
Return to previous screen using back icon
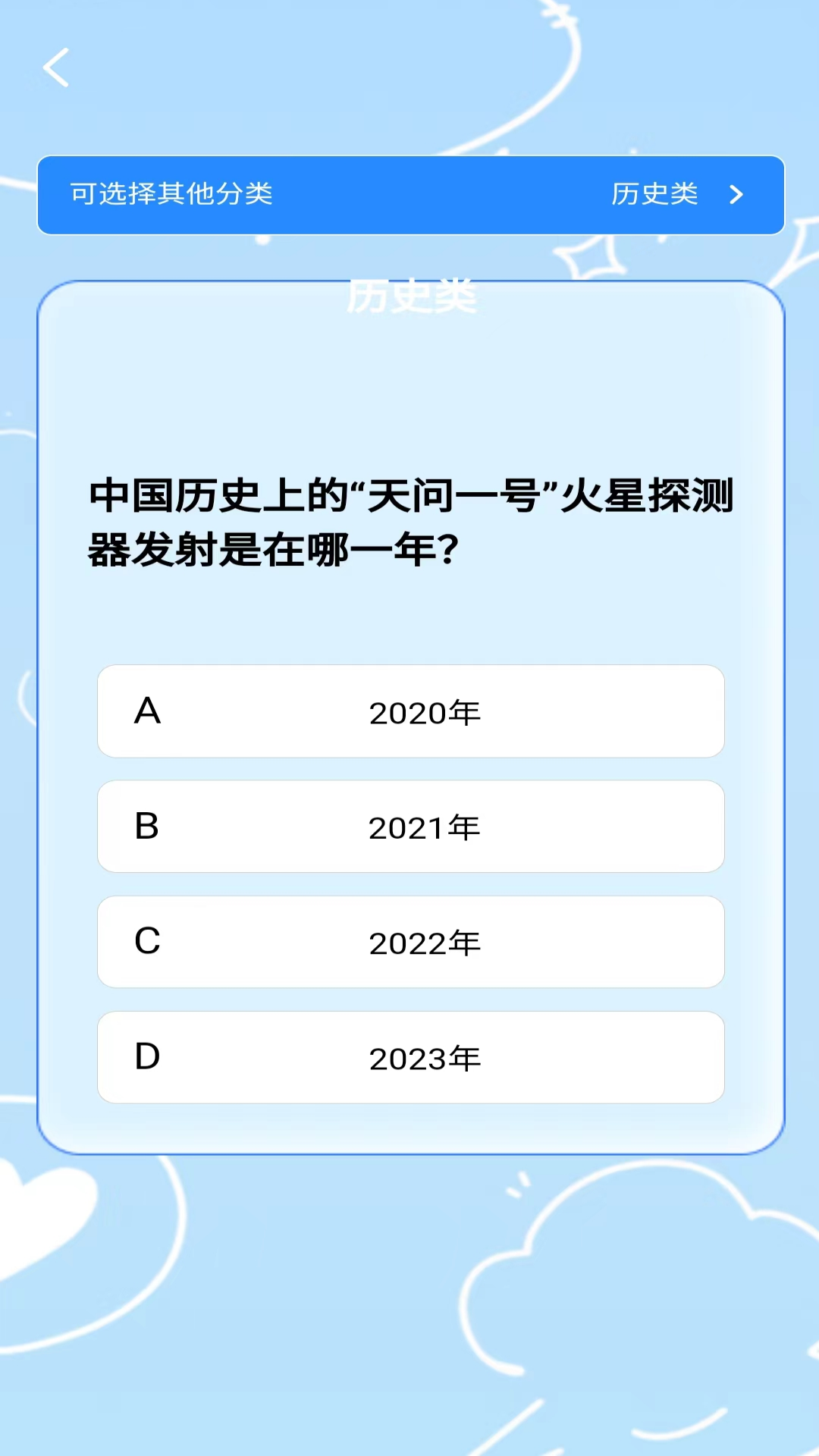click(57, 68)
